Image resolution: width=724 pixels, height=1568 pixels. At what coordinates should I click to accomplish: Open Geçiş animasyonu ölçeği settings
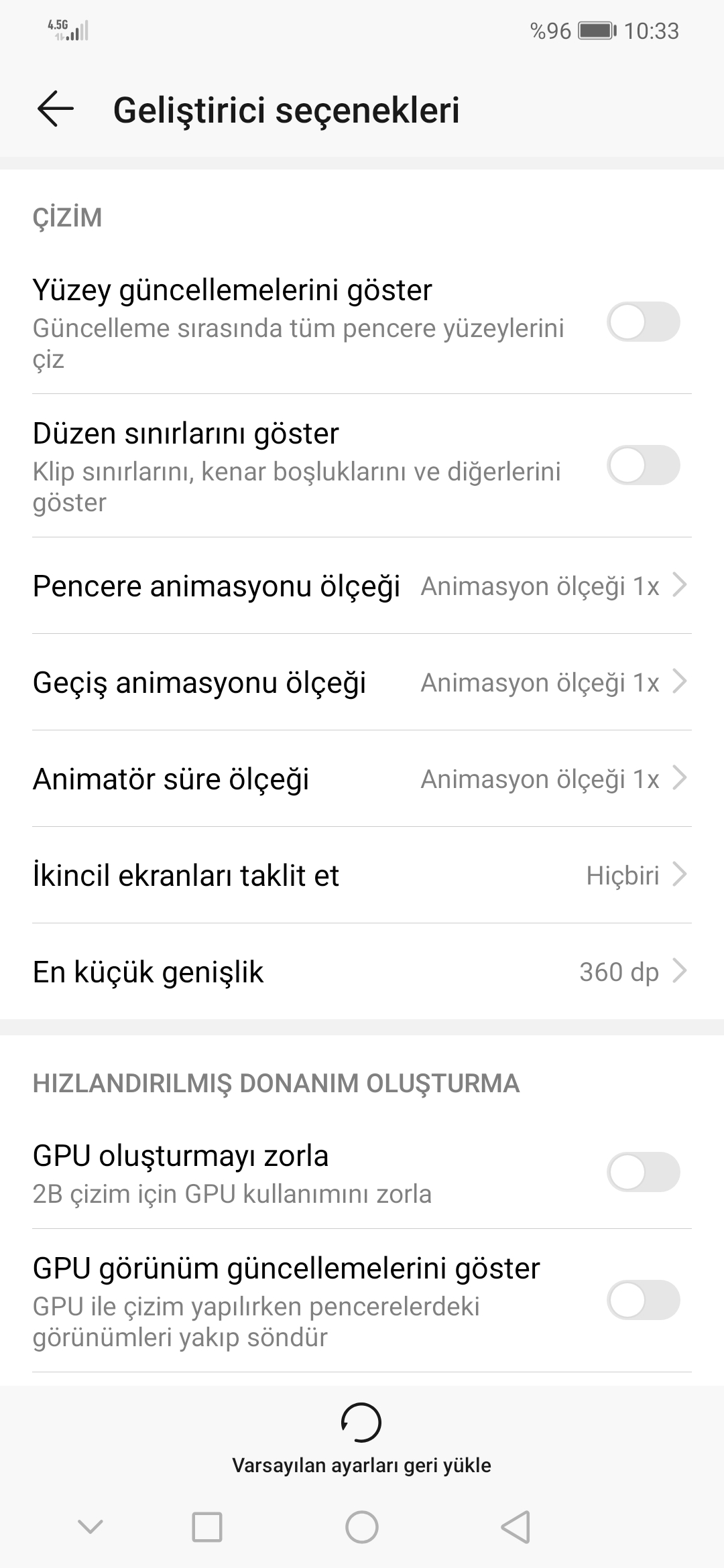click(x=362, y=682)
